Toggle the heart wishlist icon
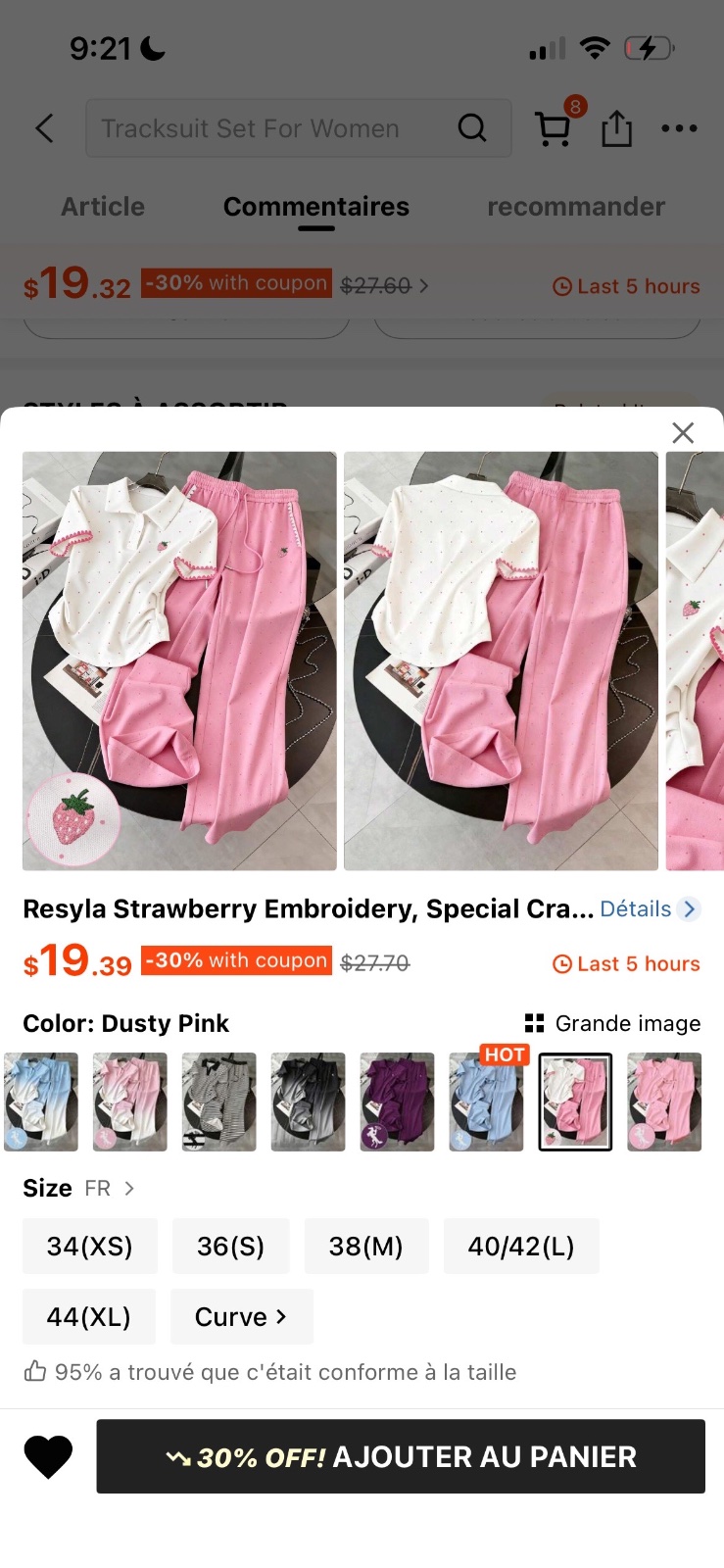The height and width of the screenshot is (1568, 724). click(x=48, y=1456)
